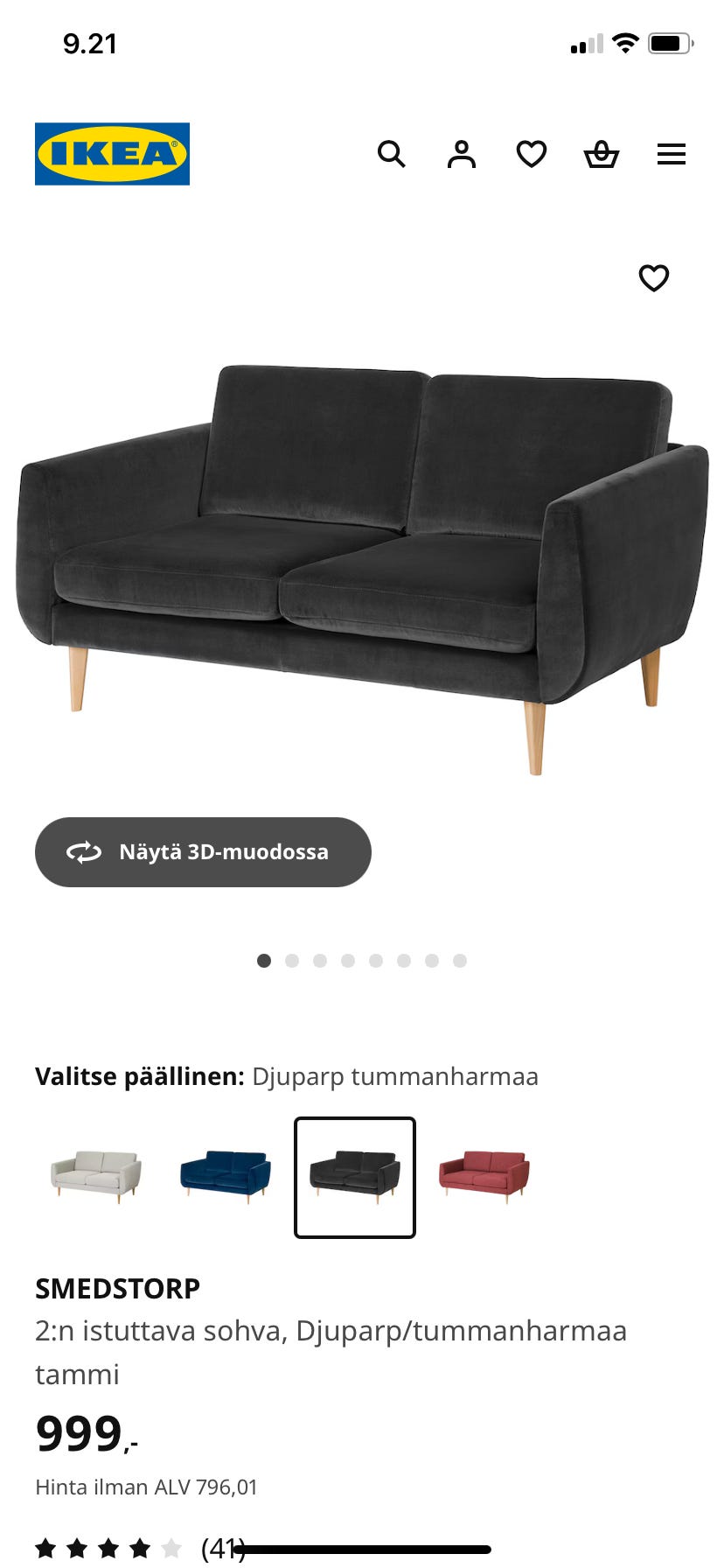Select the red SMEDSTORP cover option

coord(484,1175)
